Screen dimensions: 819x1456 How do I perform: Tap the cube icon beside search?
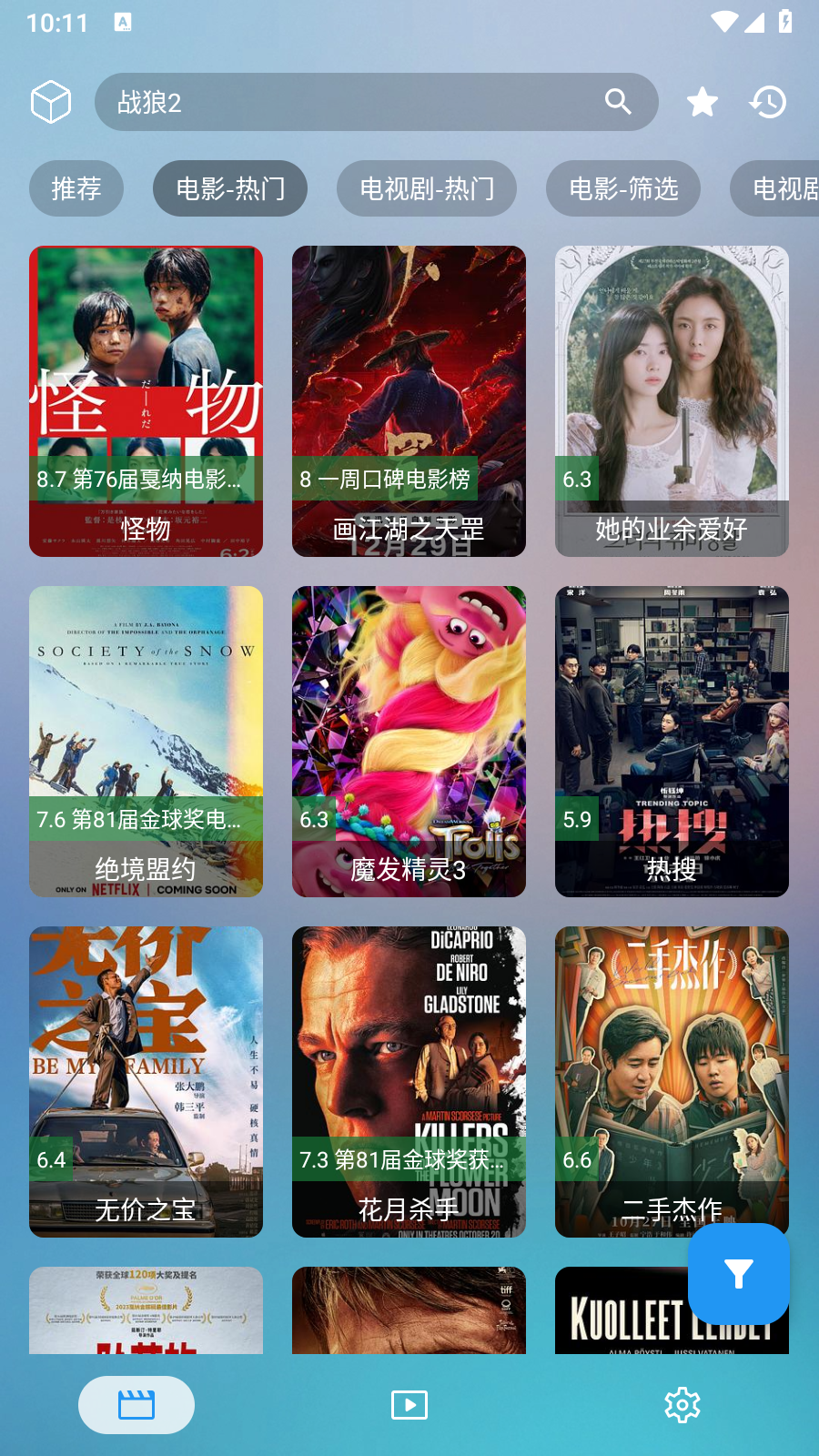pyautogui.click(x=51, y=101)
